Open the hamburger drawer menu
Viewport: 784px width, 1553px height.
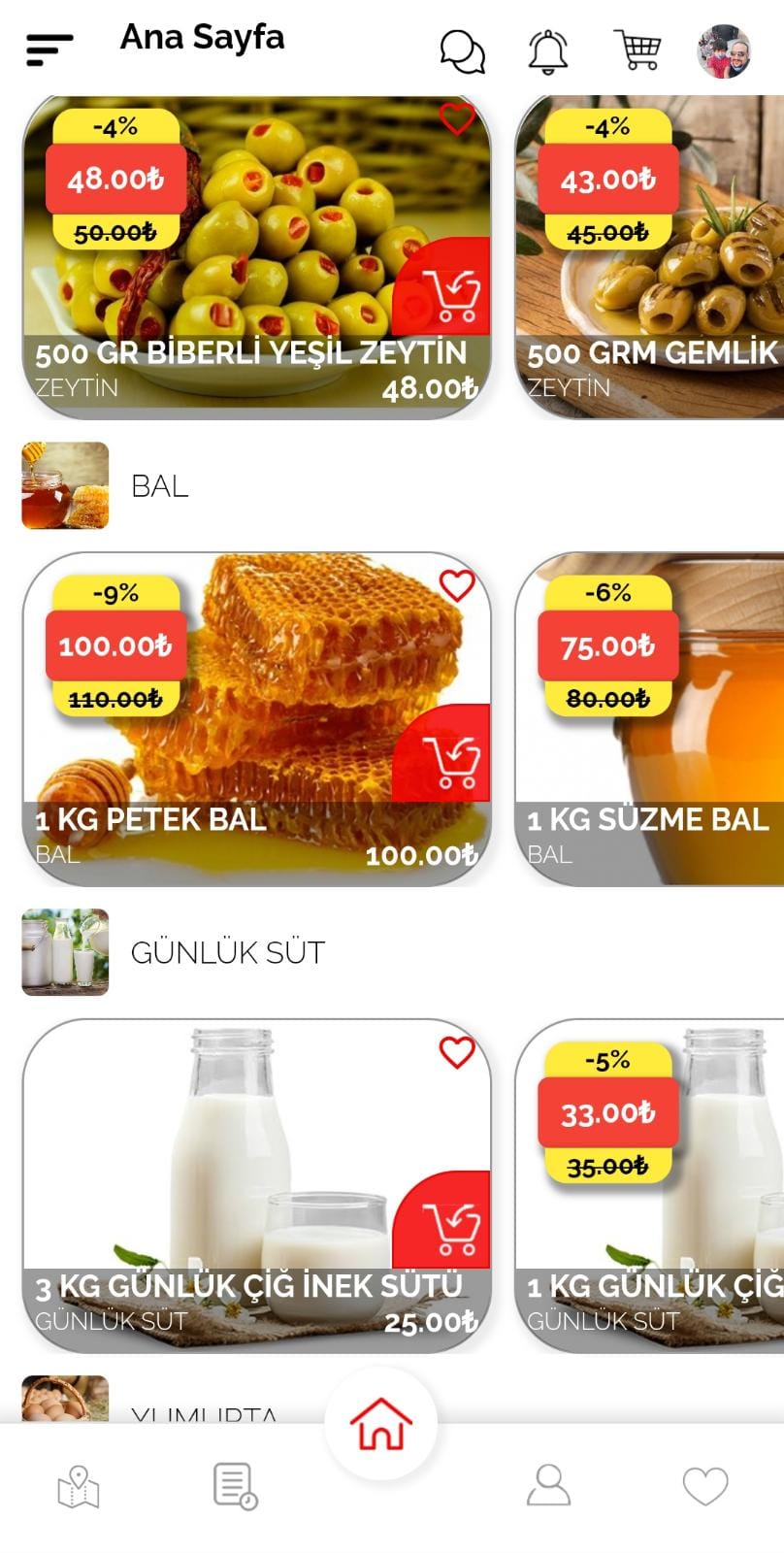point(49,50)
